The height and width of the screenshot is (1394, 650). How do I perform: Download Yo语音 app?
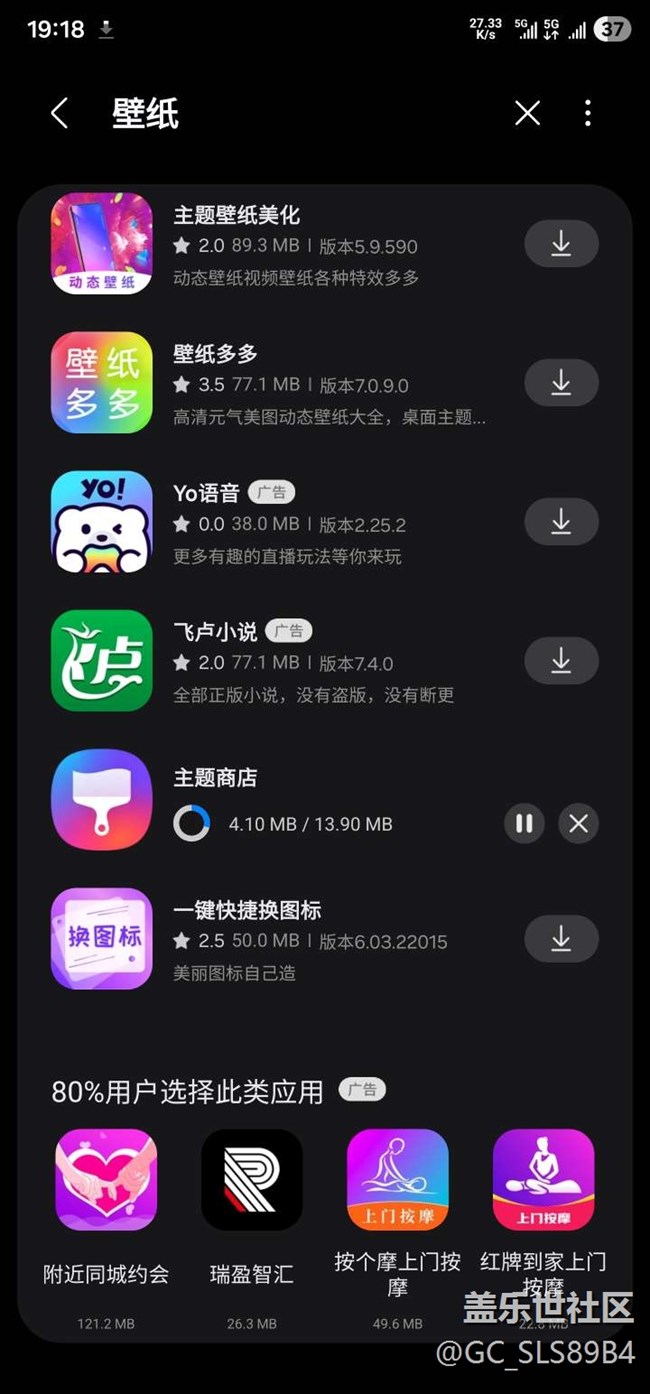pos(561,522)
